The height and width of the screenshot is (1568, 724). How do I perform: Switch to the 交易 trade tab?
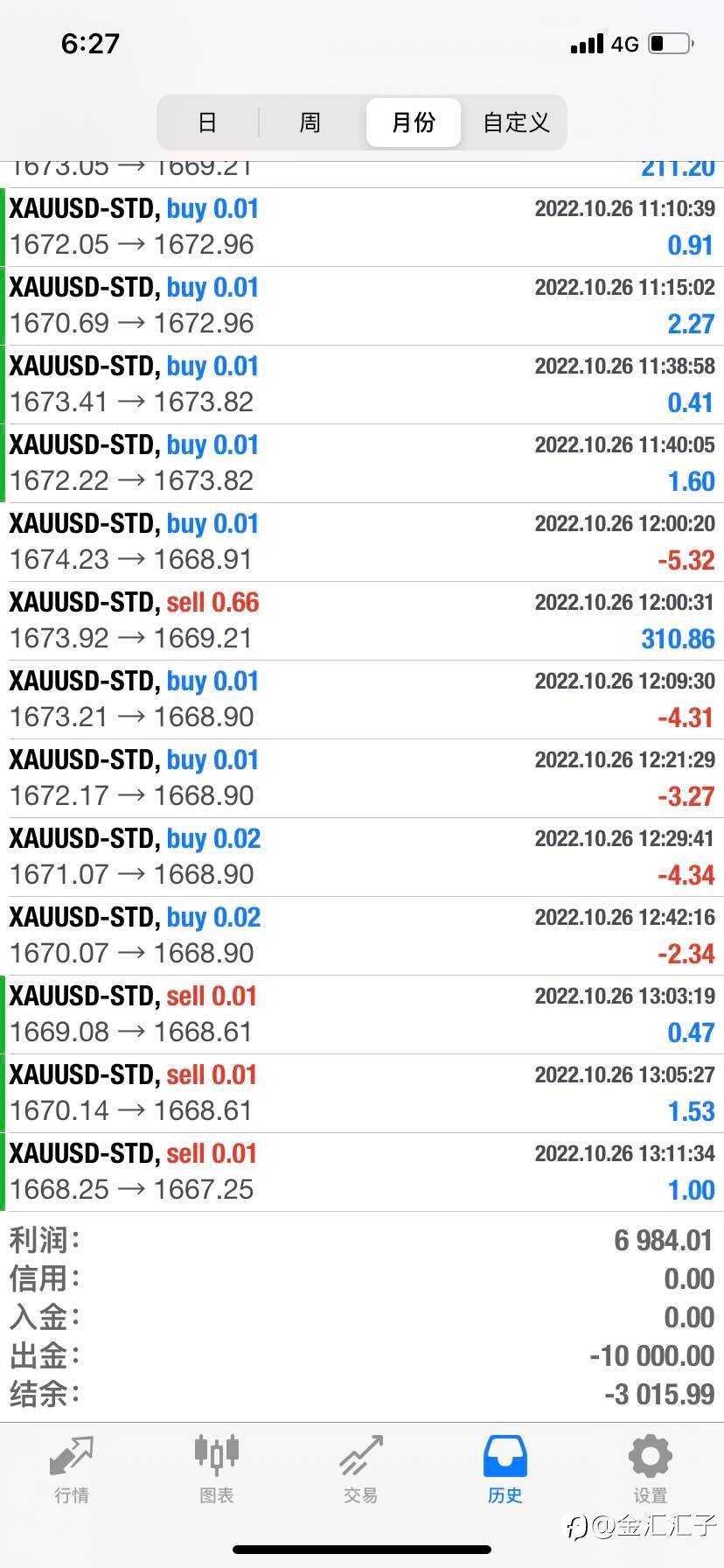360,1470
